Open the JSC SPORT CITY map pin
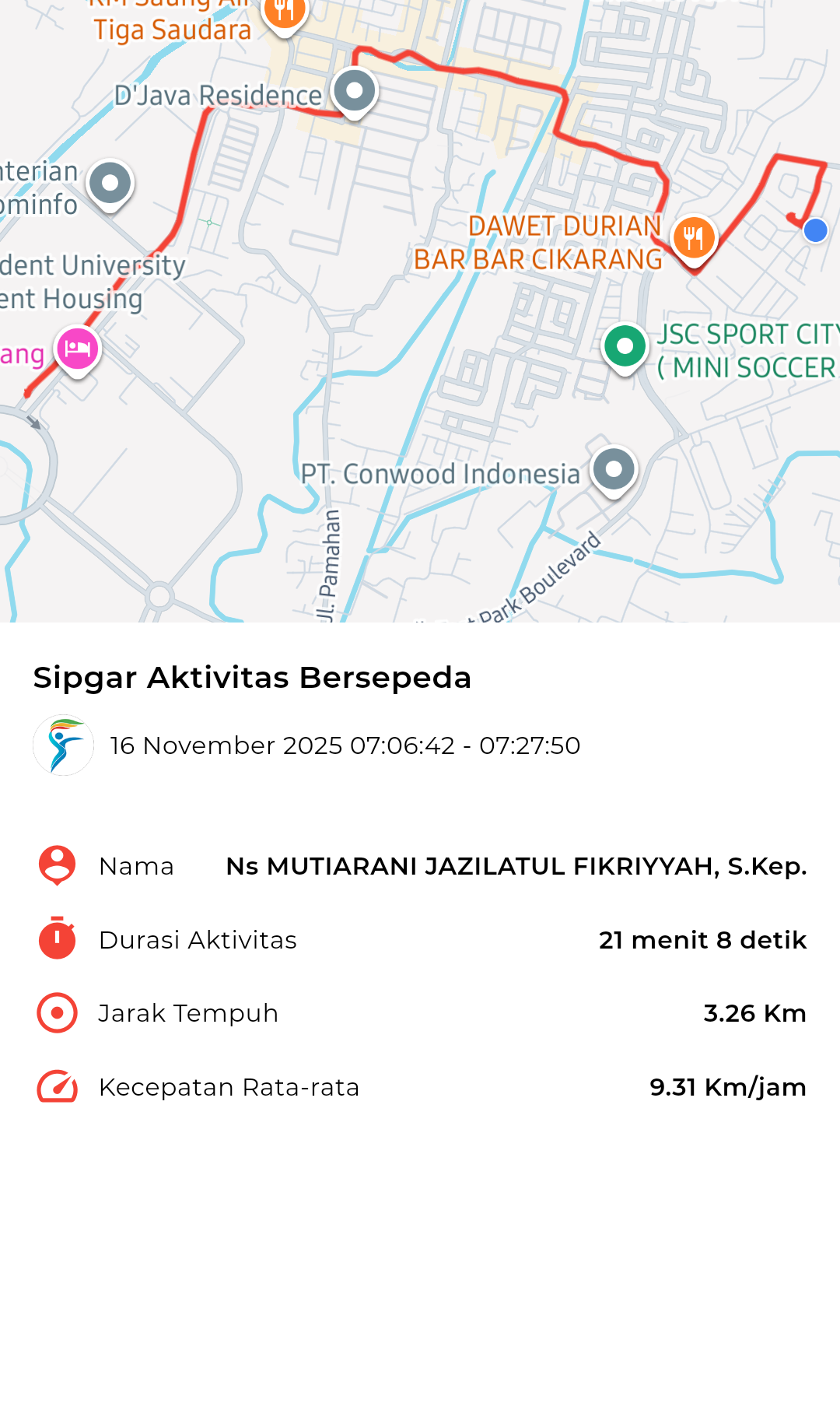The width and height of the screenshot is (840, 1424). [625, 346]
